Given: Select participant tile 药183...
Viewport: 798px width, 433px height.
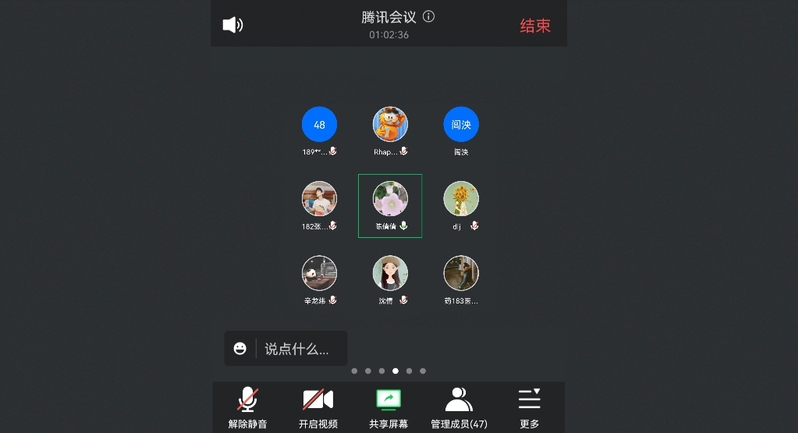Looking at the screenshot, I should click(x=461, y=273).
